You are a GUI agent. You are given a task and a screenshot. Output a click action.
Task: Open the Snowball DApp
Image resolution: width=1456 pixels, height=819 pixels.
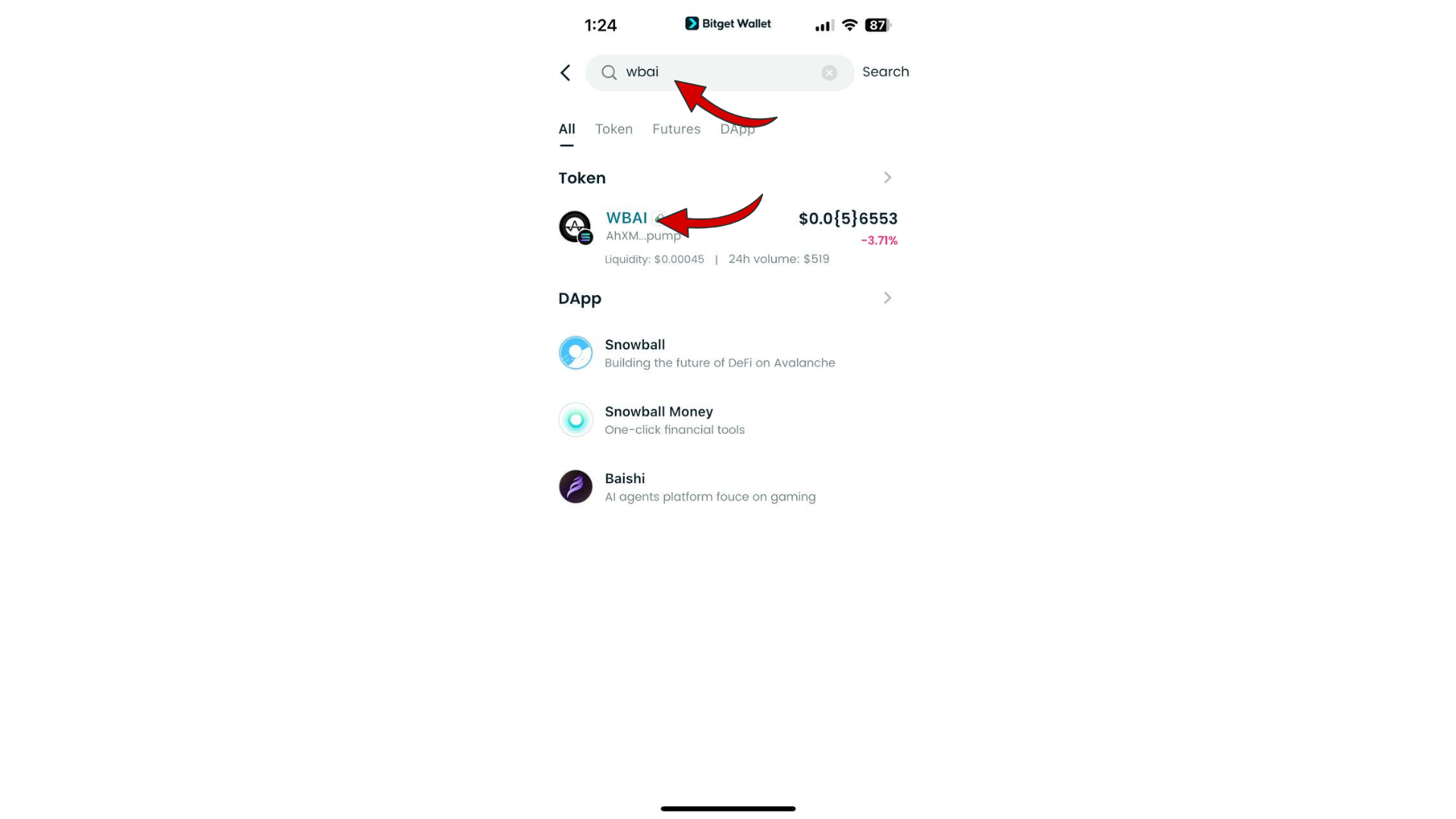tap(719, 353)
